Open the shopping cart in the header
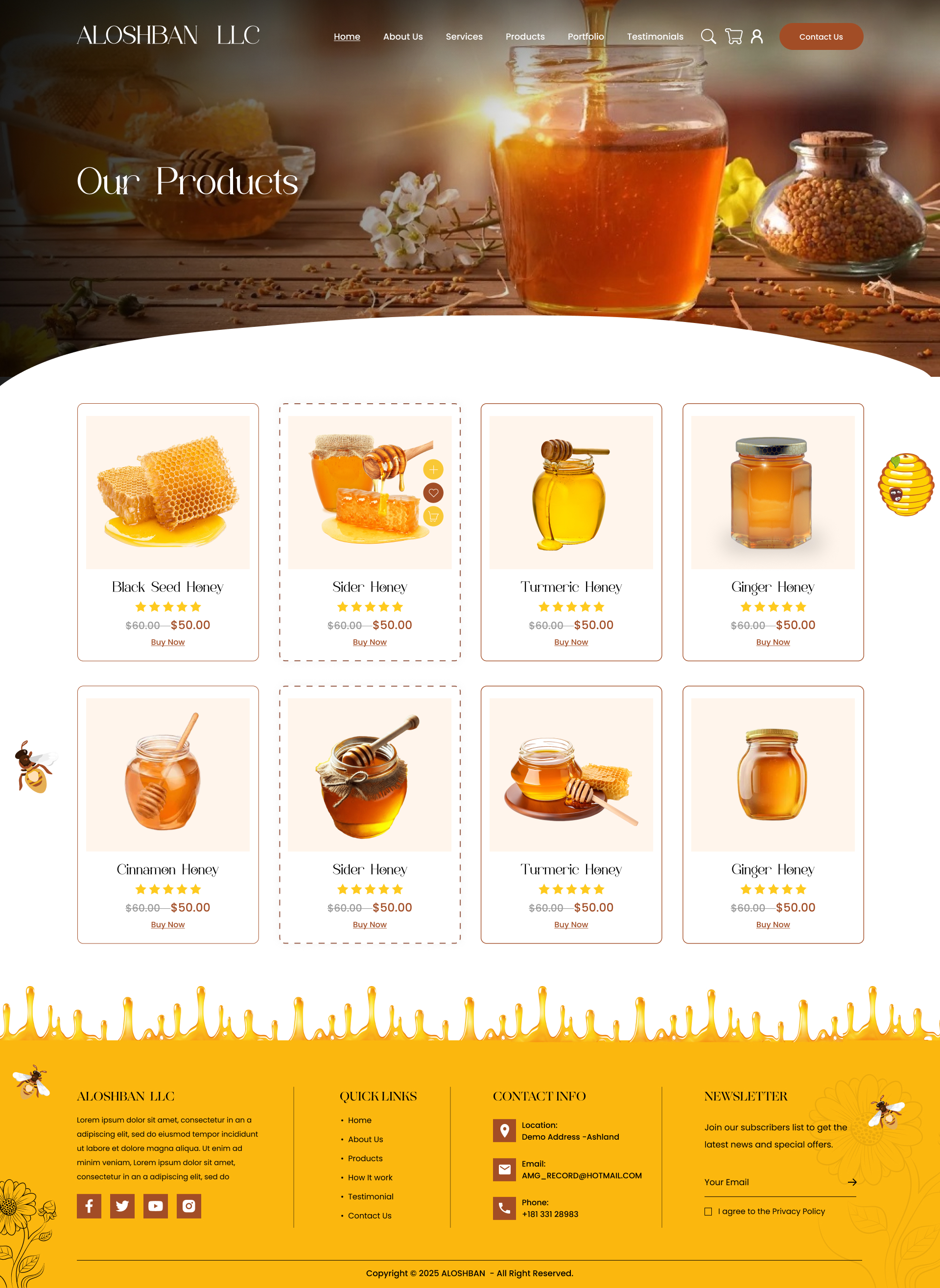This screenshot has width=940, height=1288. [x=733, y=36]
